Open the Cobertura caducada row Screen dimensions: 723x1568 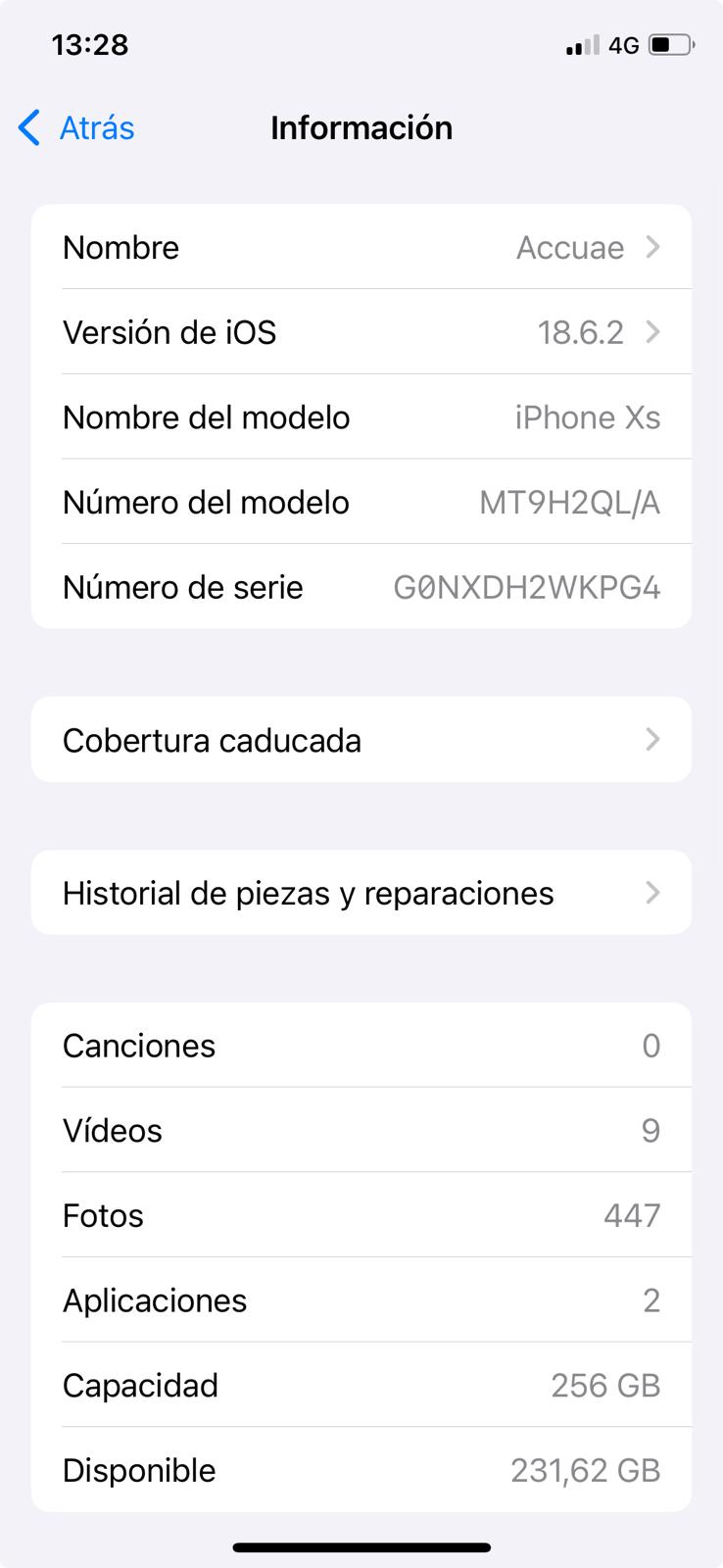[x=361, y=740]
